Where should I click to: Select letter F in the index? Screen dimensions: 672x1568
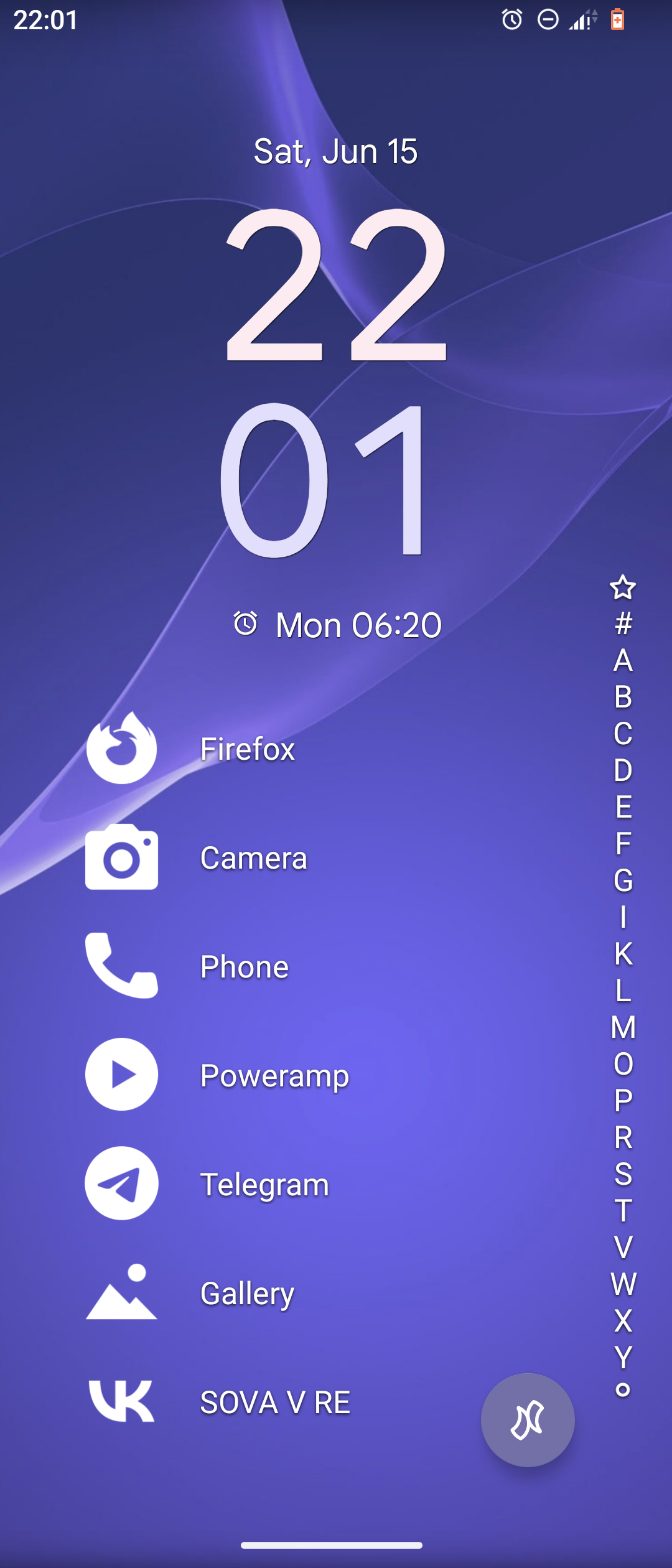(x=623, y=844)
